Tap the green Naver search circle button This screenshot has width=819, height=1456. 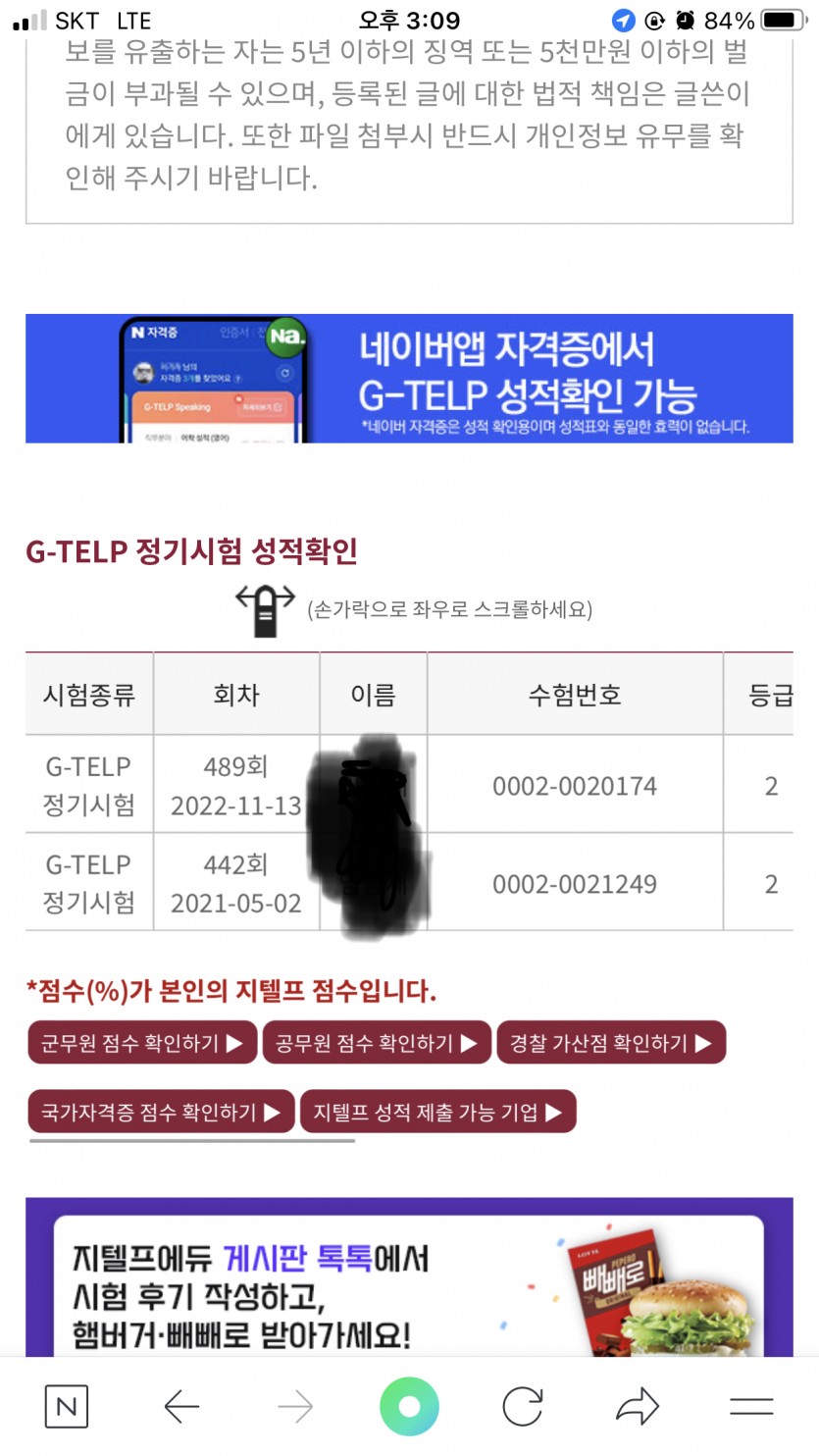coord(409,1408)
